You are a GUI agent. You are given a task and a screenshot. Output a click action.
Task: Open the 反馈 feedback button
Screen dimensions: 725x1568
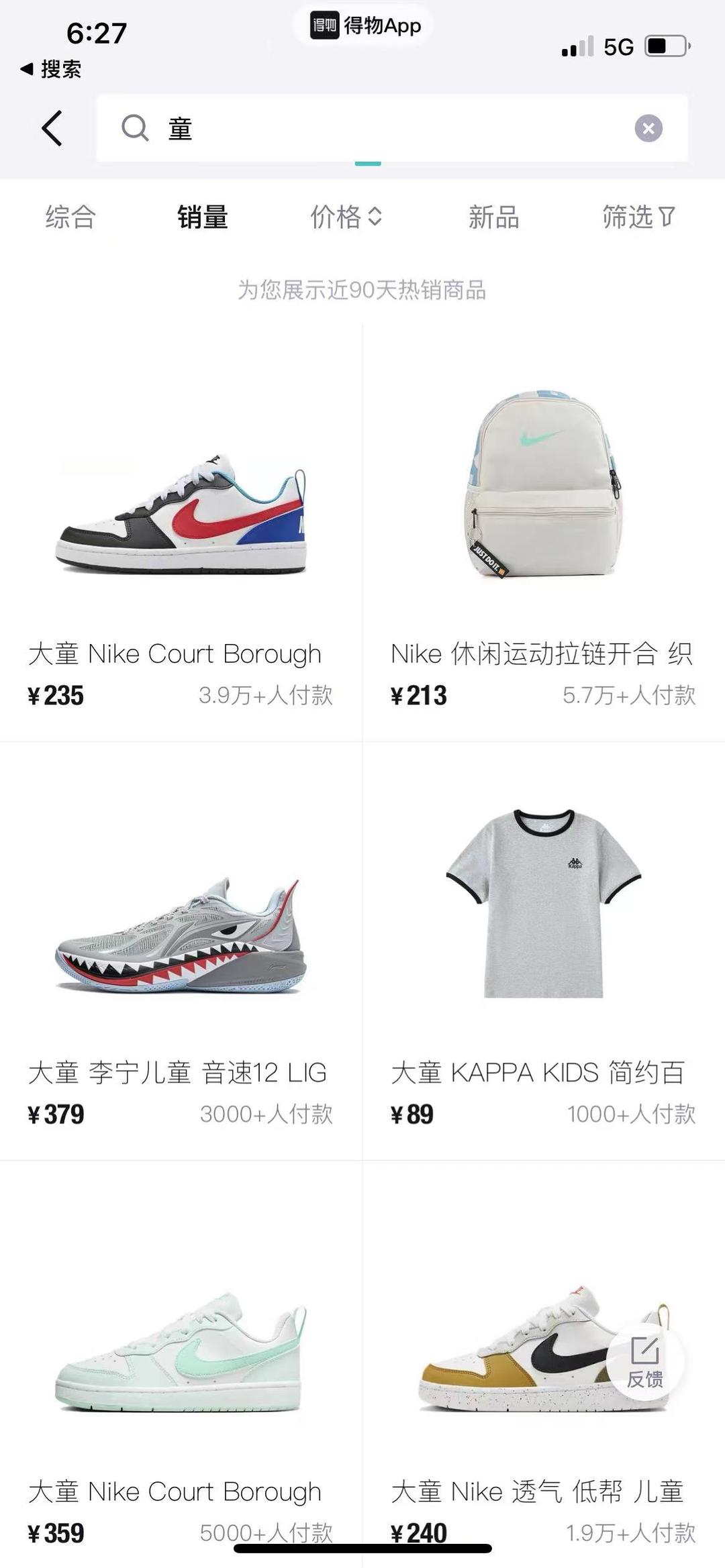pos(644,1362)
